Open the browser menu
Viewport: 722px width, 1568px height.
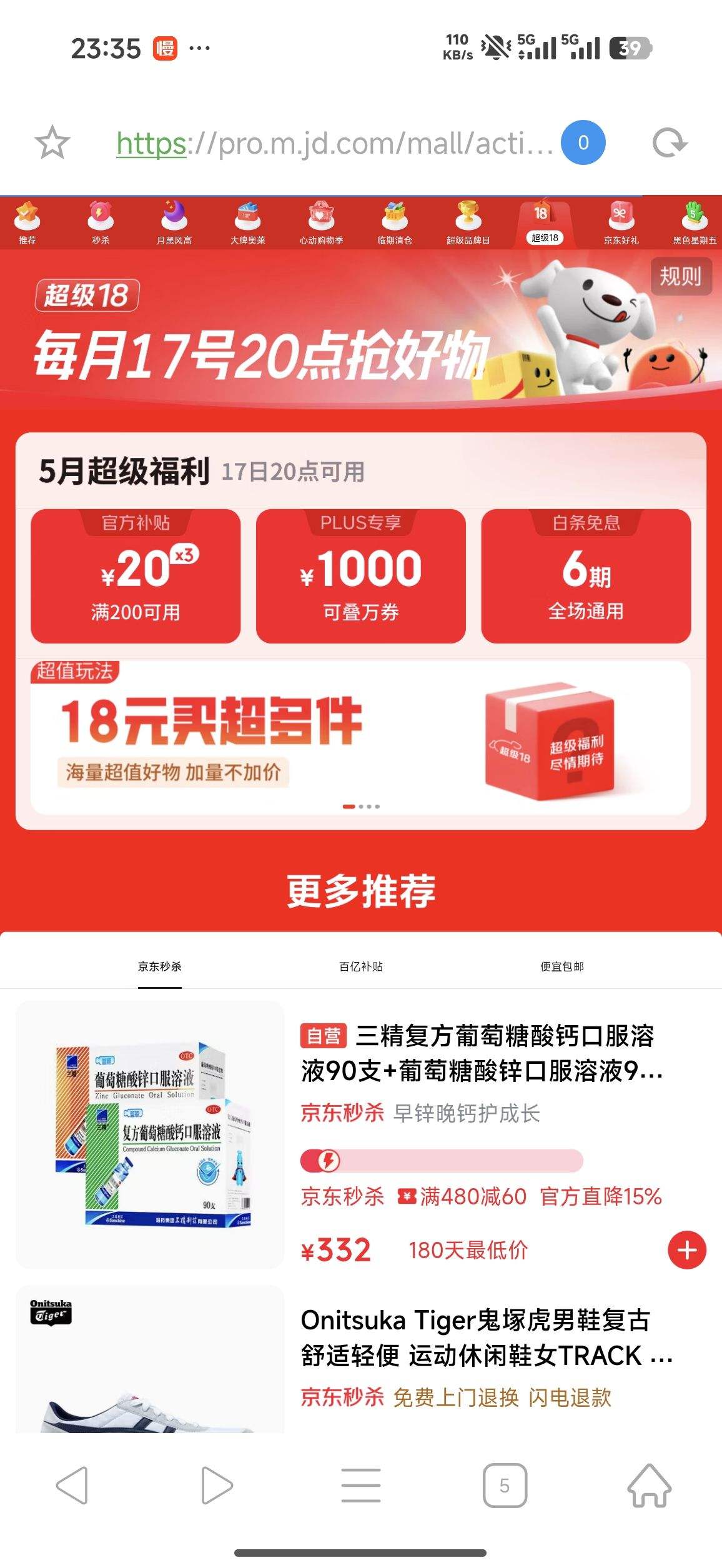360,1485
